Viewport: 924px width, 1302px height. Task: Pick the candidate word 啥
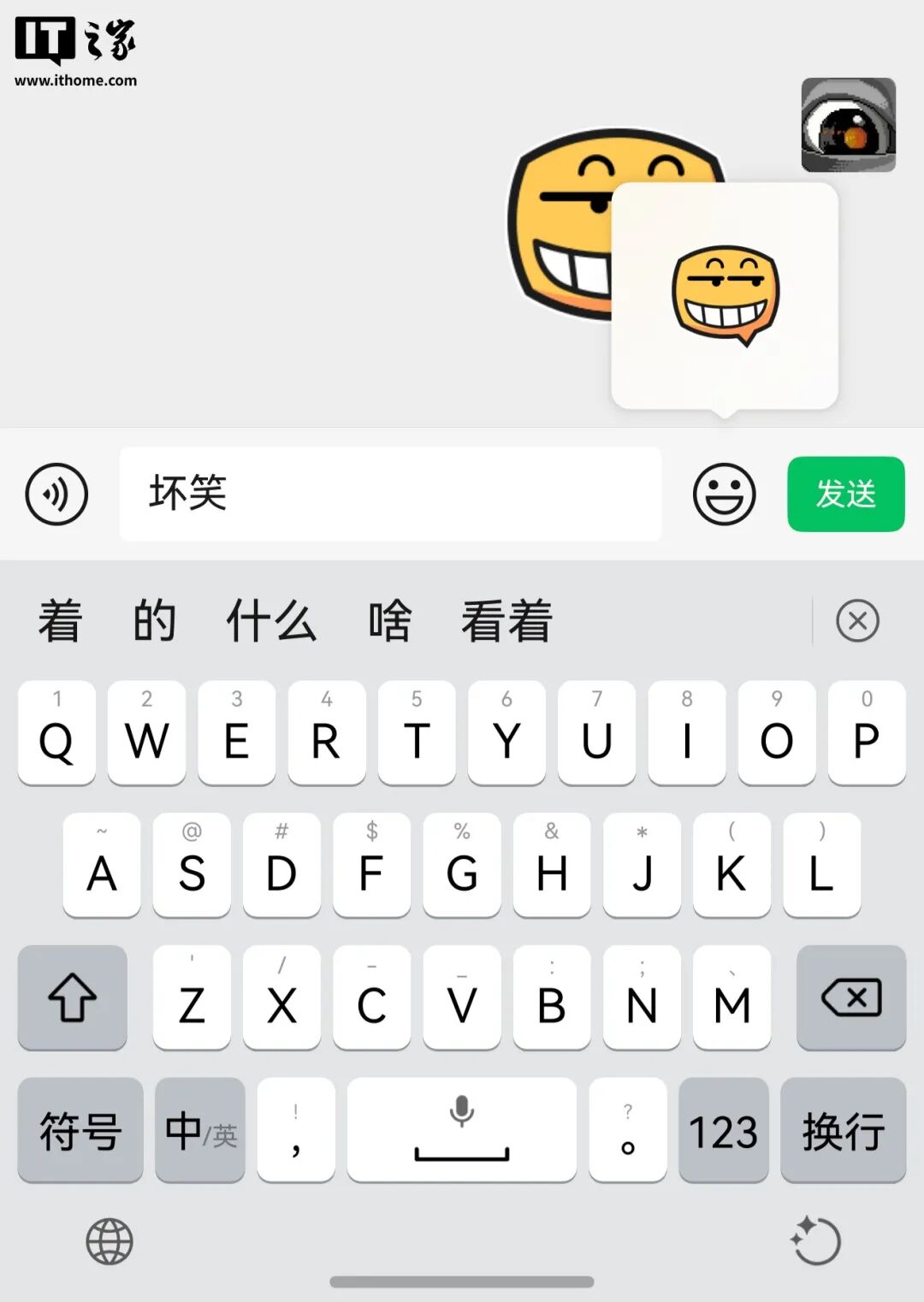tap(391, 621)
